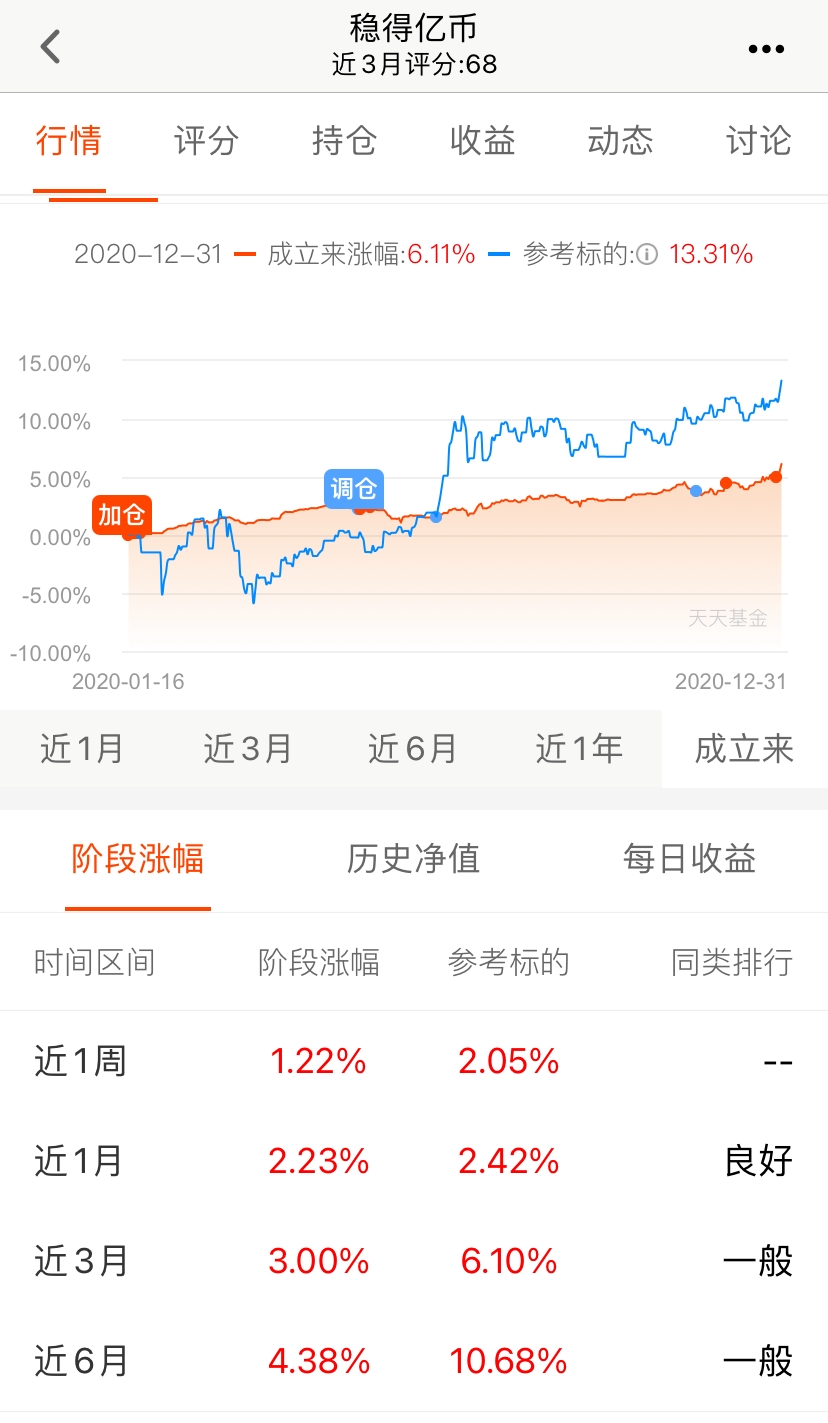
Task: Tap the info icon beside 参考标的
Action: tap(646, 254)
